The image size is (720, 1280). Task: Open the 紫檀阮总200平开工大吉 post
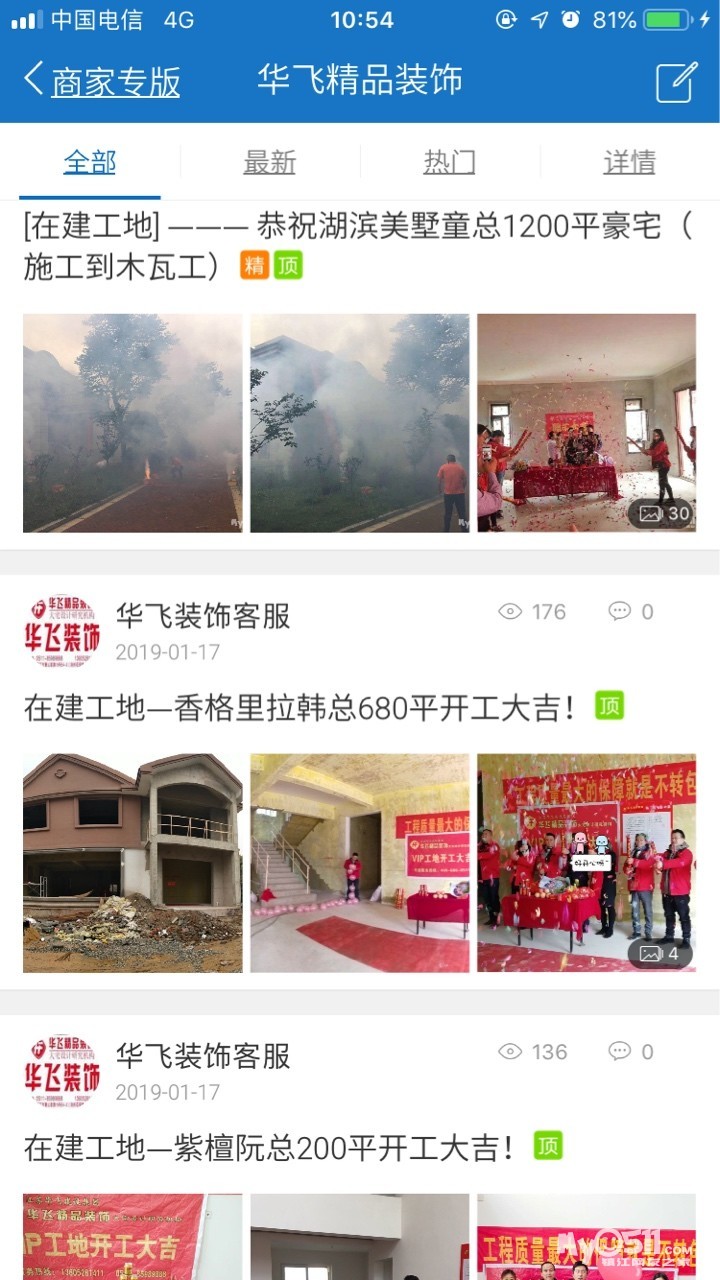click(x=270, y=1148)
